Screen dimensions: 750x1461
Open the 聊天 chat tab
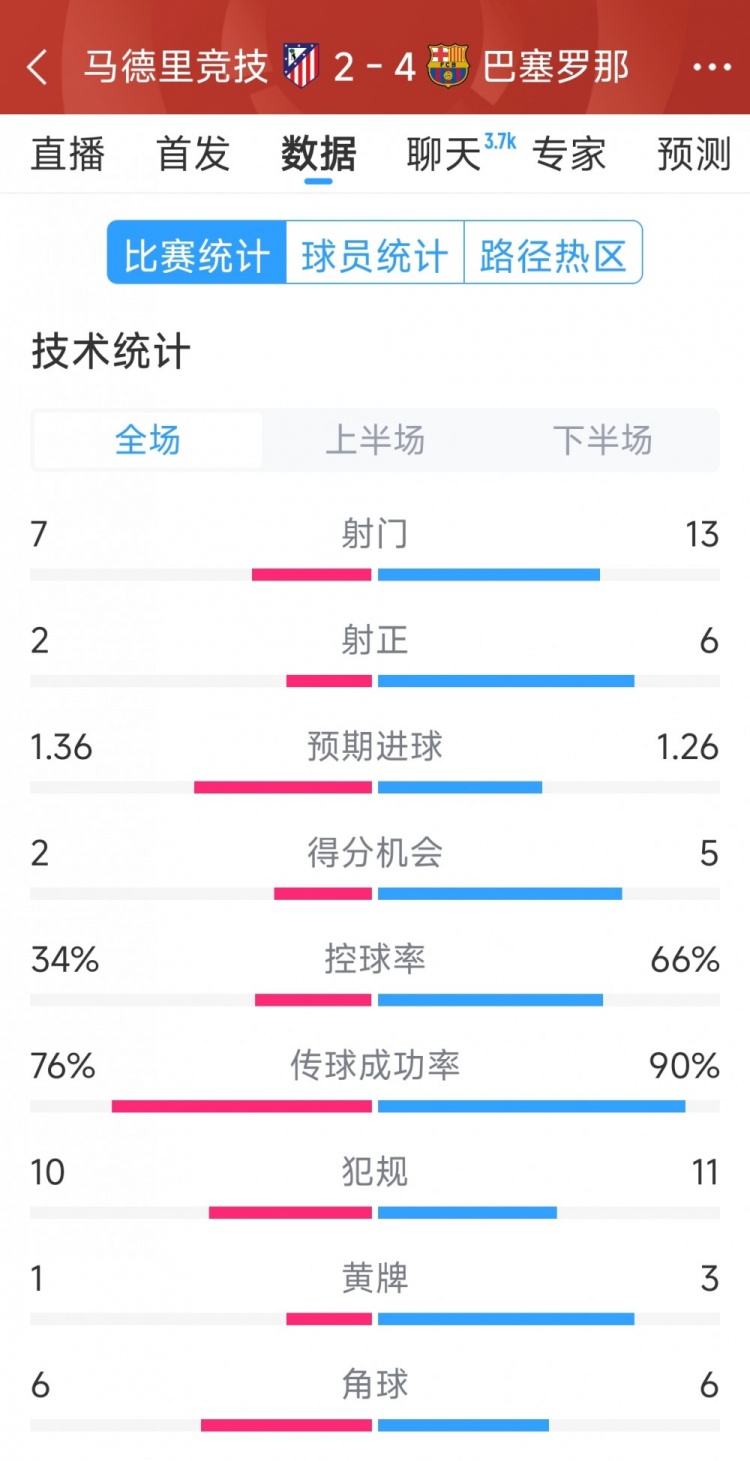pos(445,154)
